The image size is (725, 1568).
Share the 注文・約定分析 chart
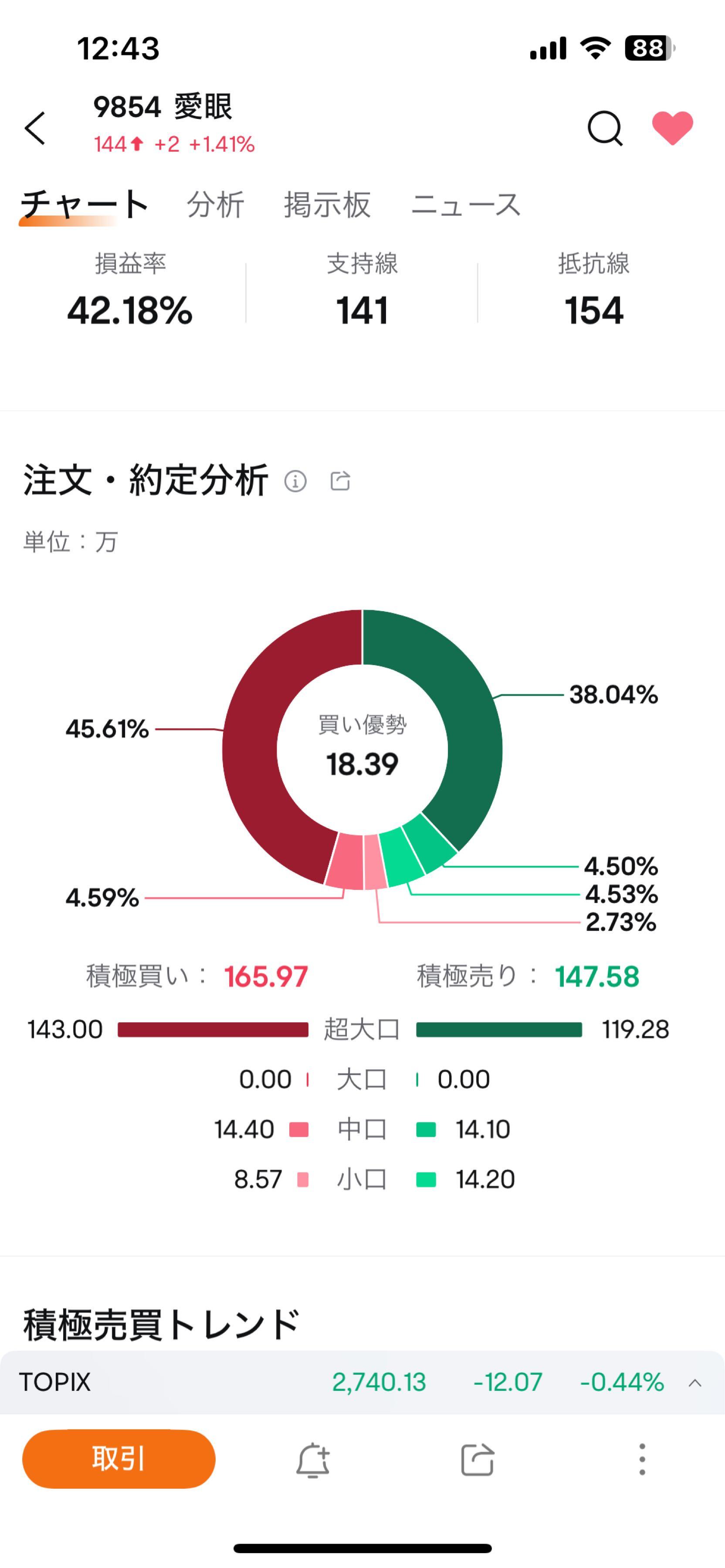[x=340, y=481]
